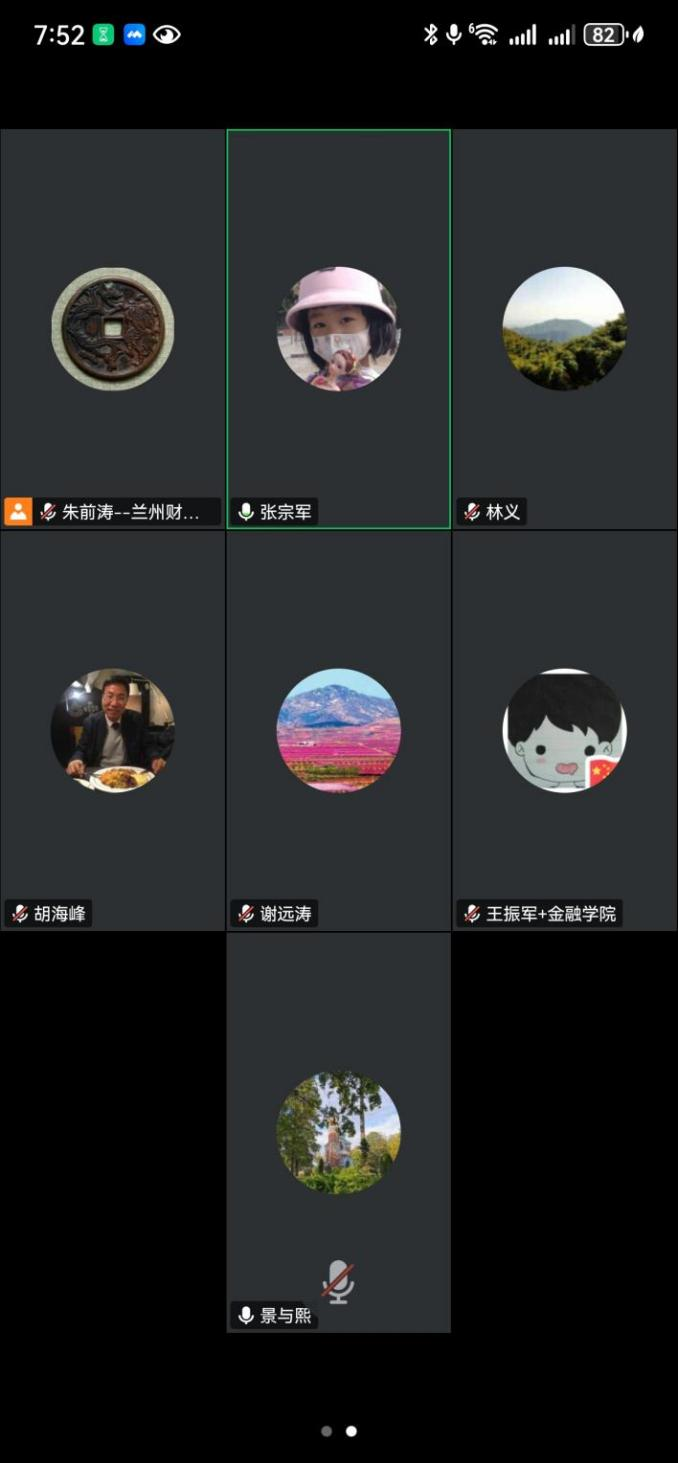The image size is (678, 1463).
Task: Open the tile for 谢远涛
Action: 338,730
